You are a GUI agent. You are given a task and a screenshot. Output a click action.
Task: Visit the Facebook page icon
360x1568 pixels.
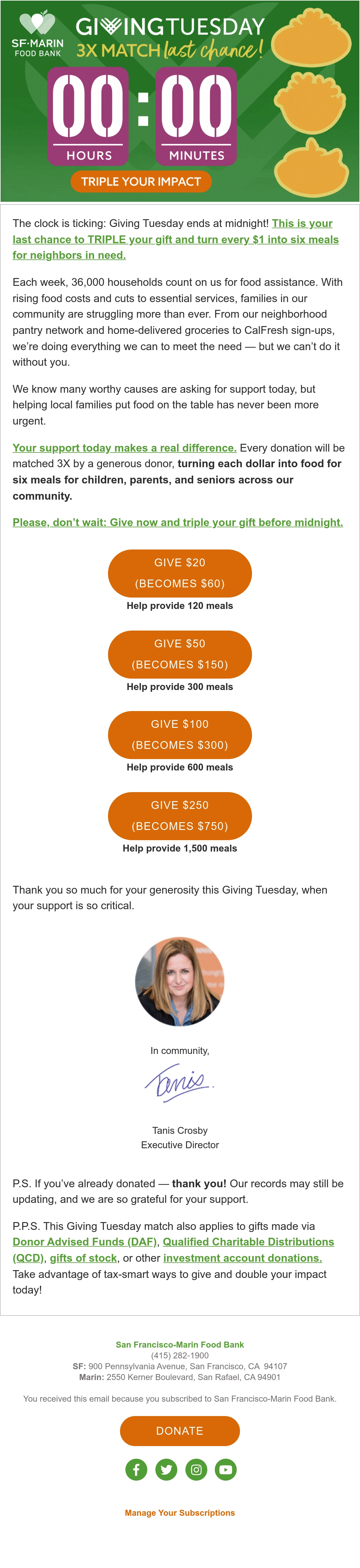pos(136,1470)
